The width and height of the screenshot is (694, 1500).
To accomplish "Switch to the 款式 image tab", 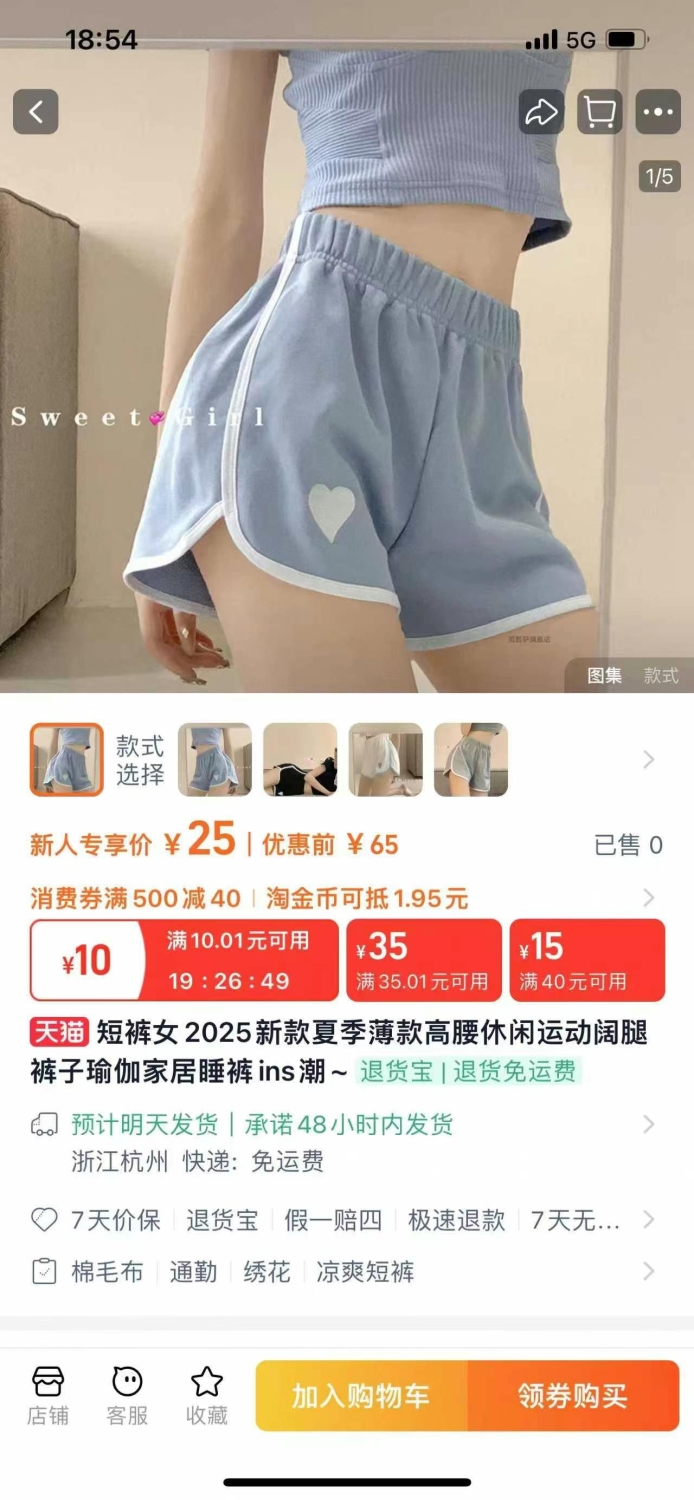I will click(660, 676).
